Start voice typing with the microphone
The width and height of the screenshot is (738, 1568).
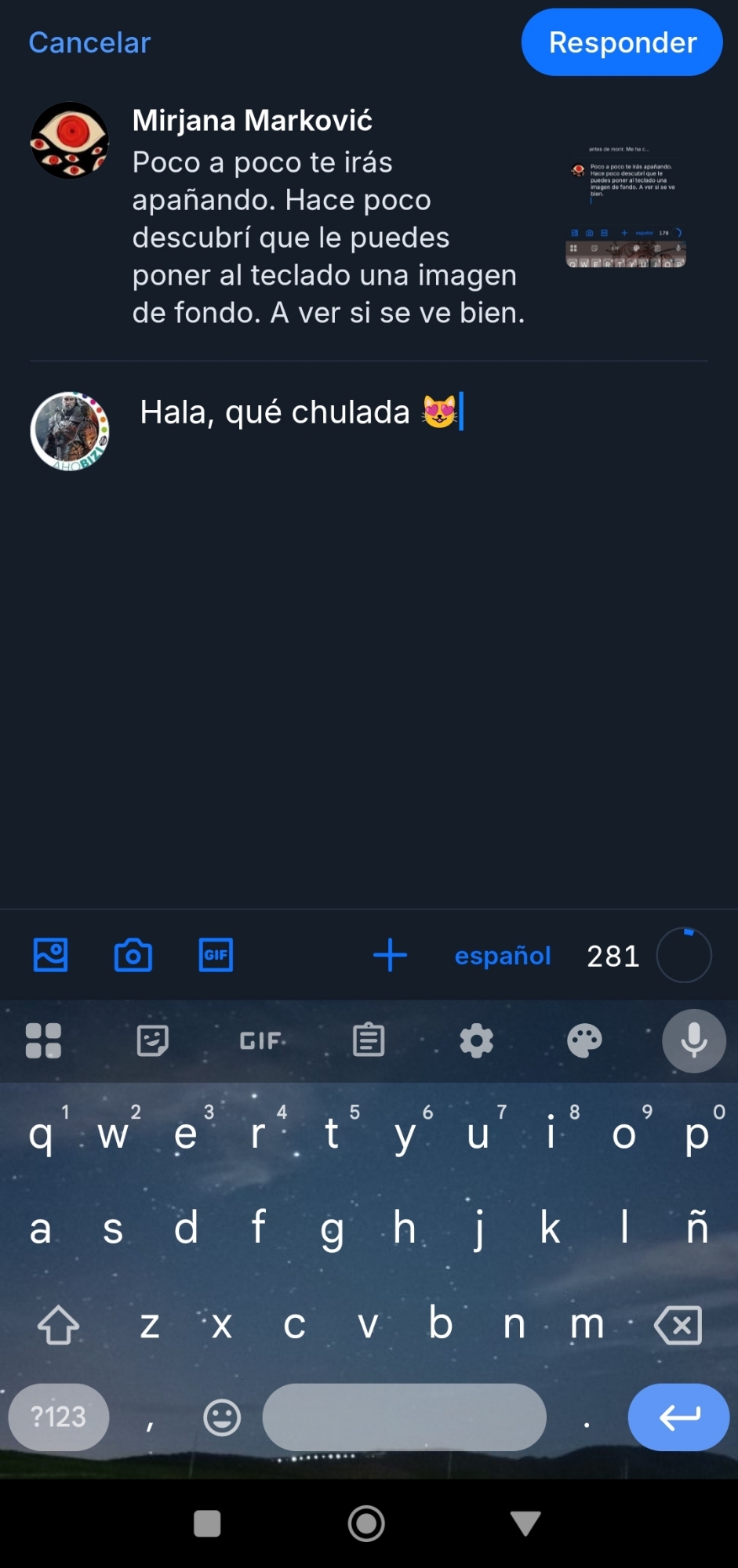coord(693,1041)
